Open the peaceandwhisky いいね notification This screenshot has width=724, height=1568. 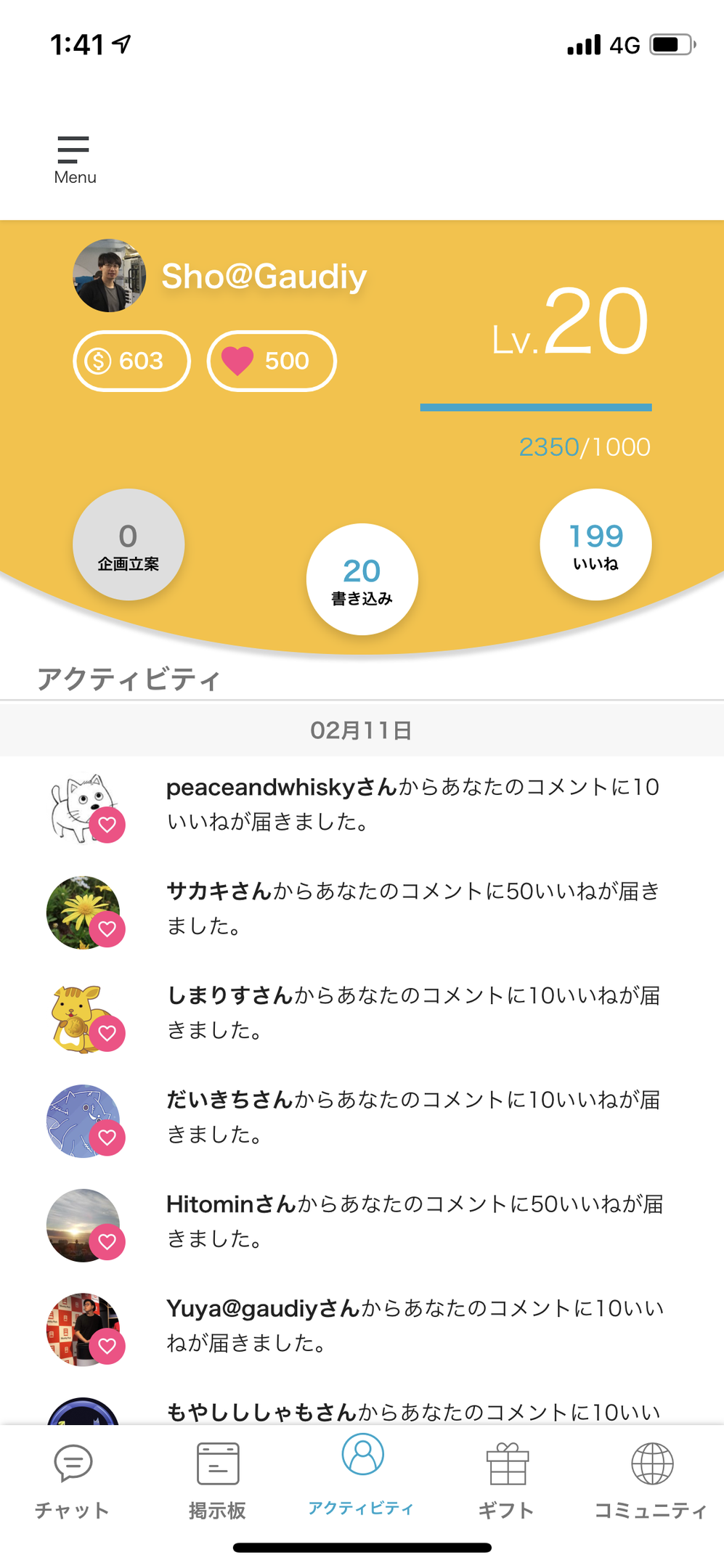click(x=412, y=804)
